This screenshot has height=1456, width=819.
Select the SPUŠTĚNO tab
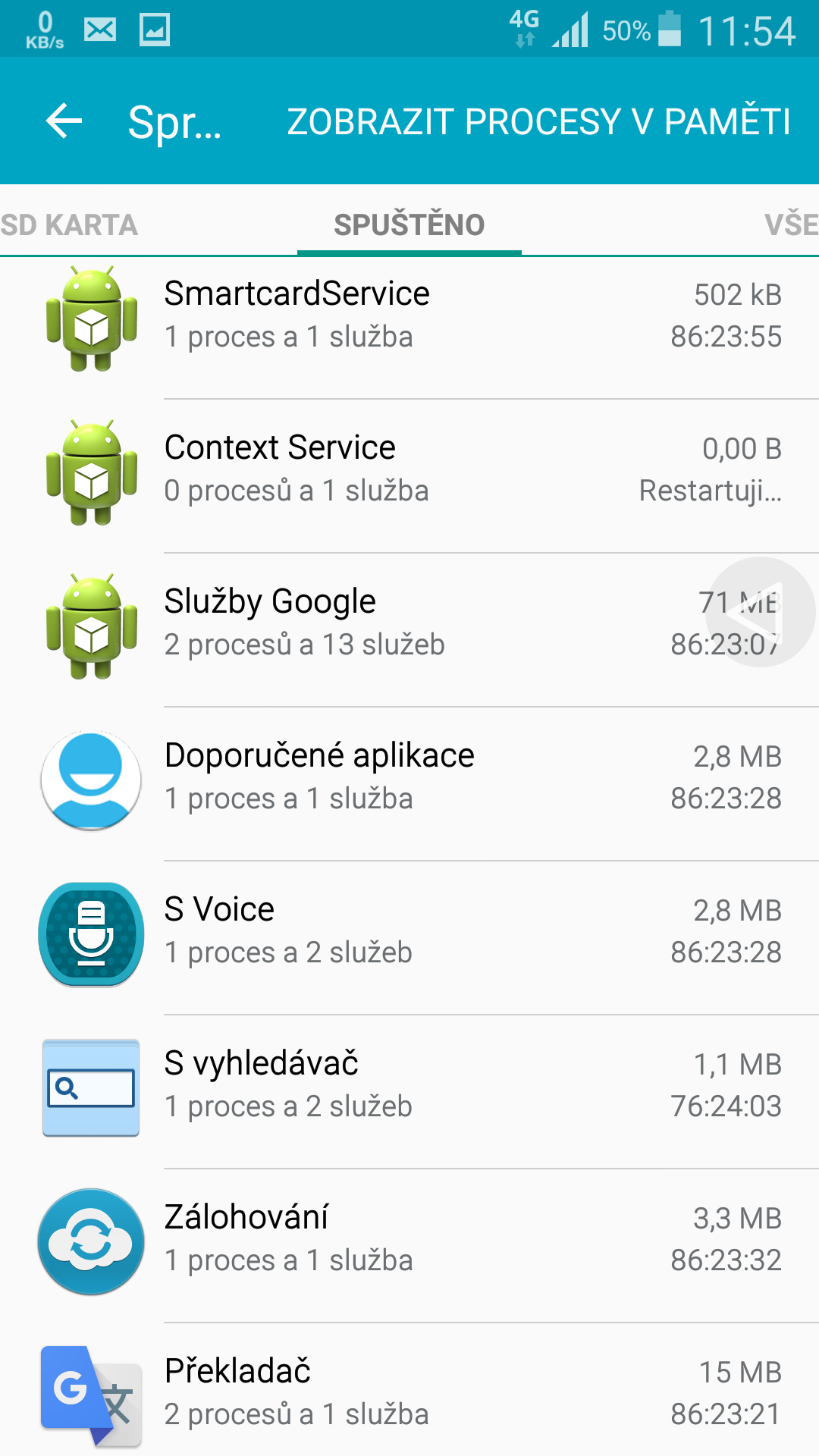pos(409,225)
